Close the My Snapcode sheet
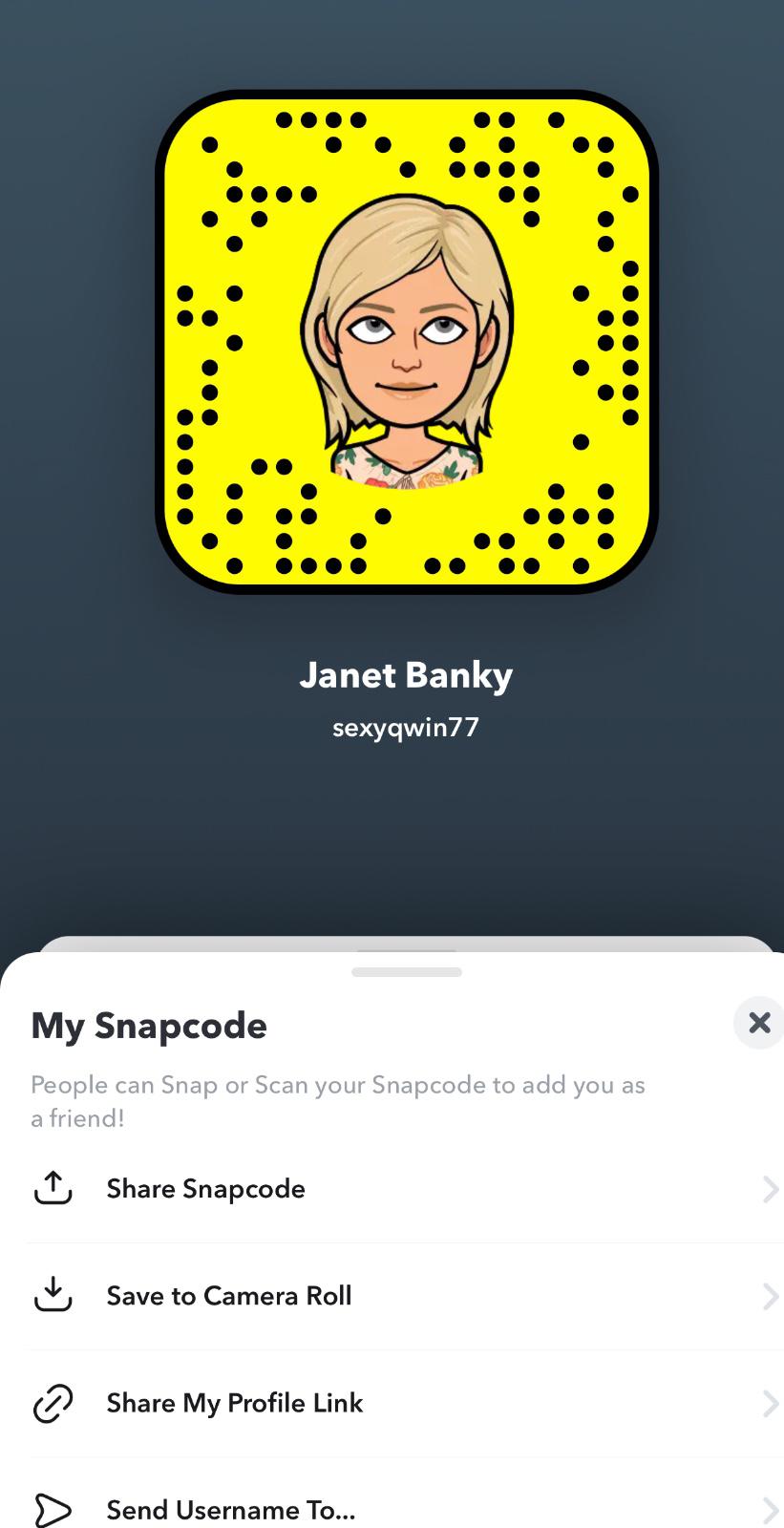The image size is (784, 1528). [x=759, y=1023]
